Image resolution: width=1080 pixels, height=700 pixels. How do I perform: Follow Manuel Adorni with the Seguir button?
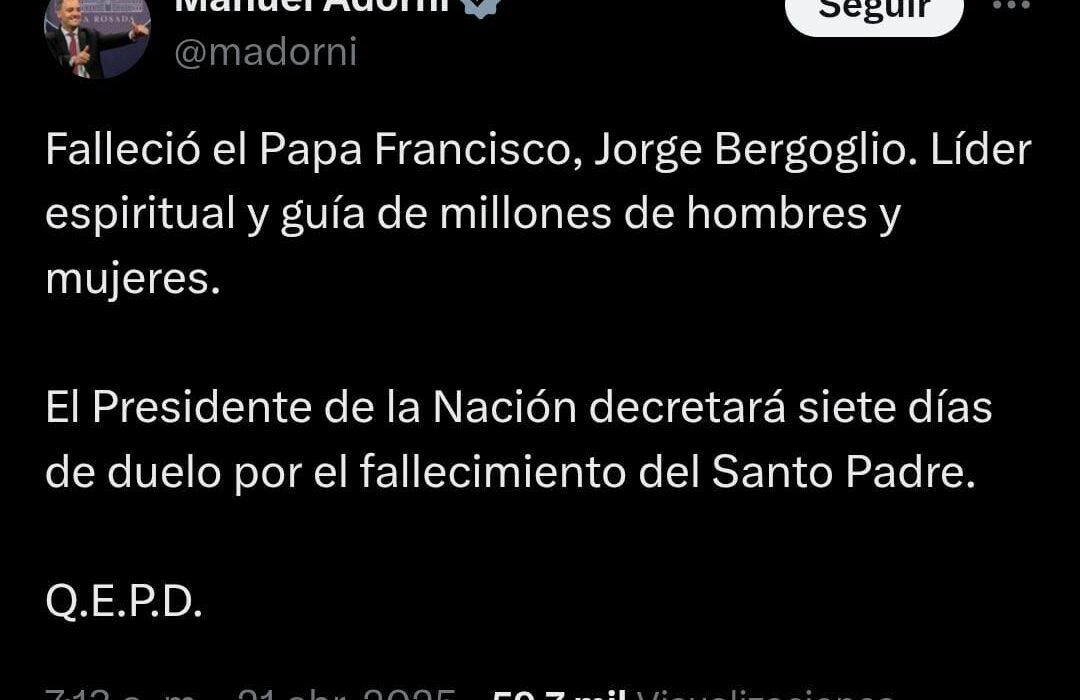coord(873,12)
